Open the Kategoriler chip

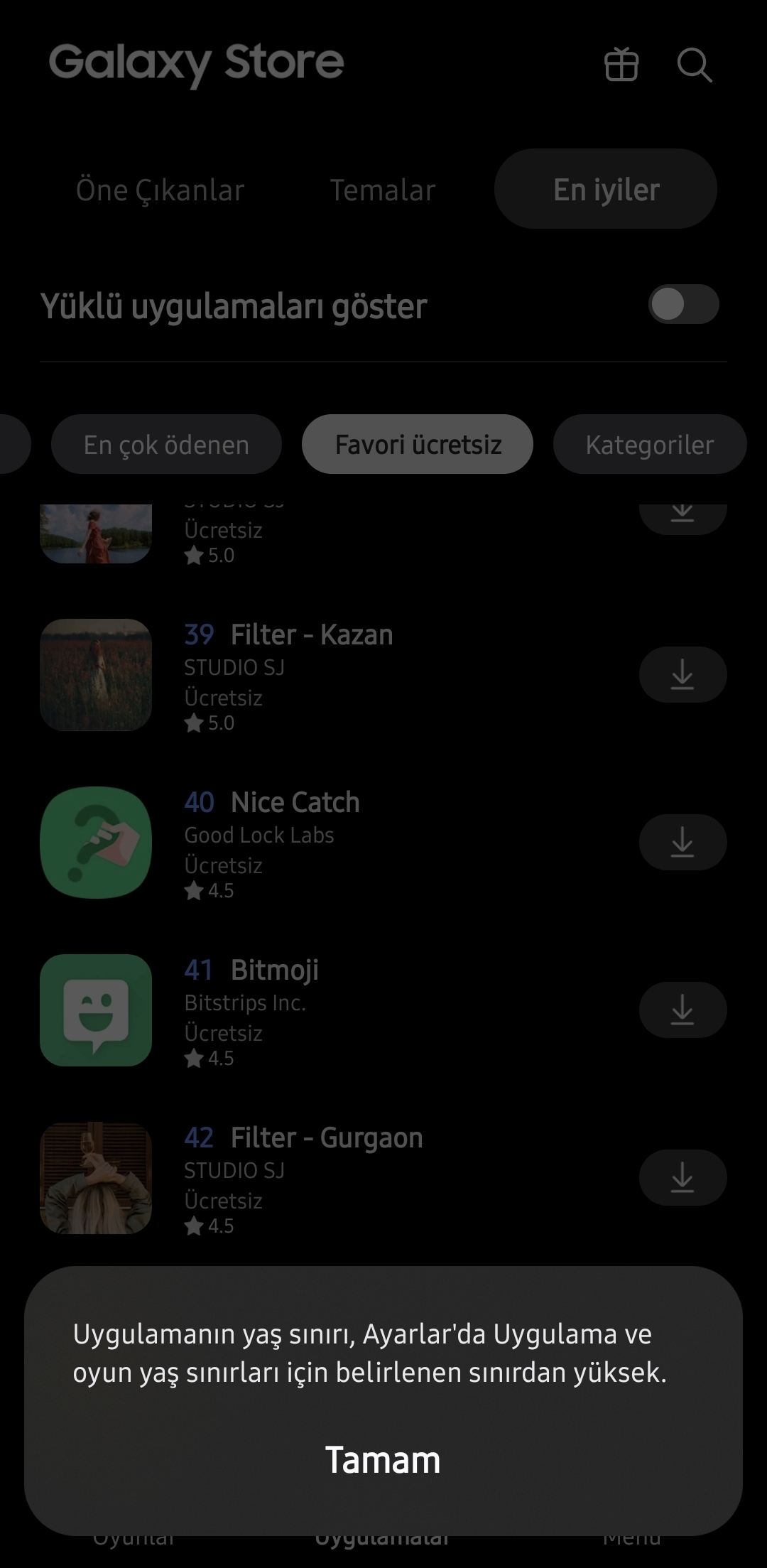pos(649,445)
